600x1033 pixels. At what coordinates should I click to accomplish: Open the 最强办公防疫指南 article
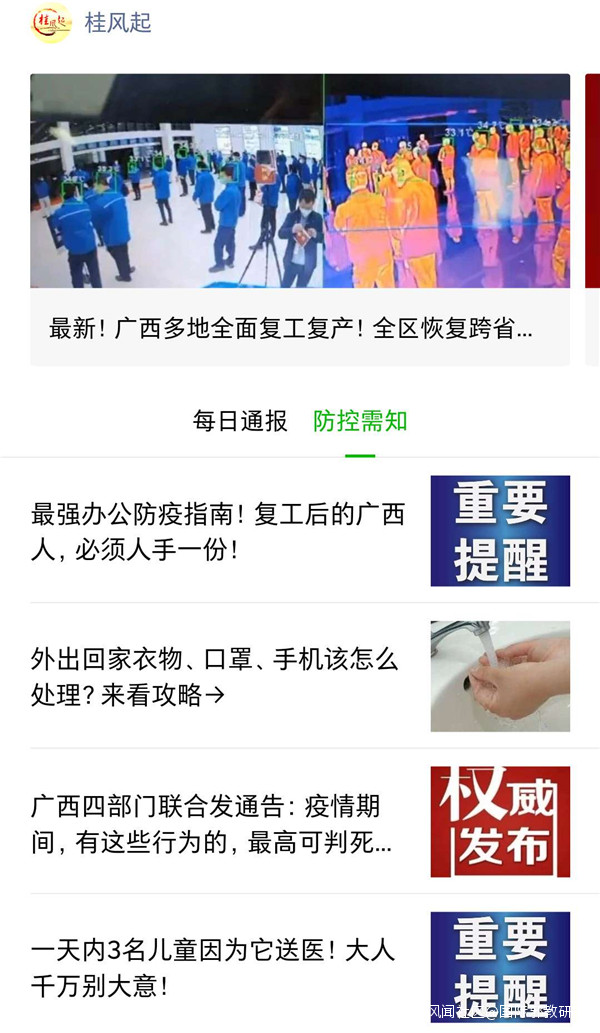[218, 531]
